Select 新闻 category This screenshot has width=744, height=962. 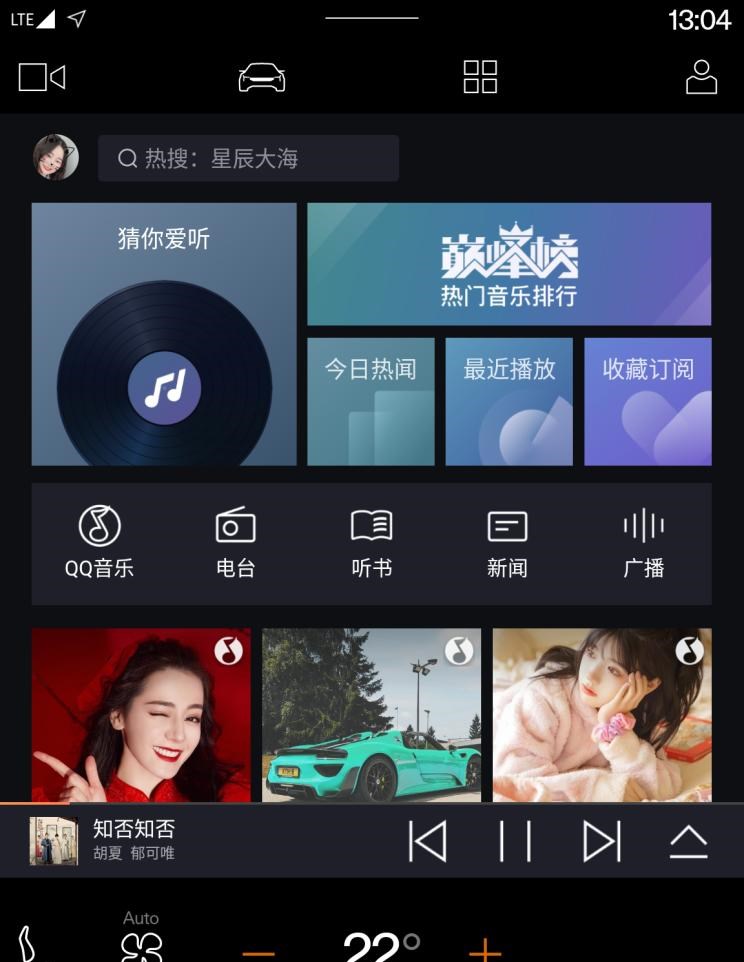coord(507,542)
